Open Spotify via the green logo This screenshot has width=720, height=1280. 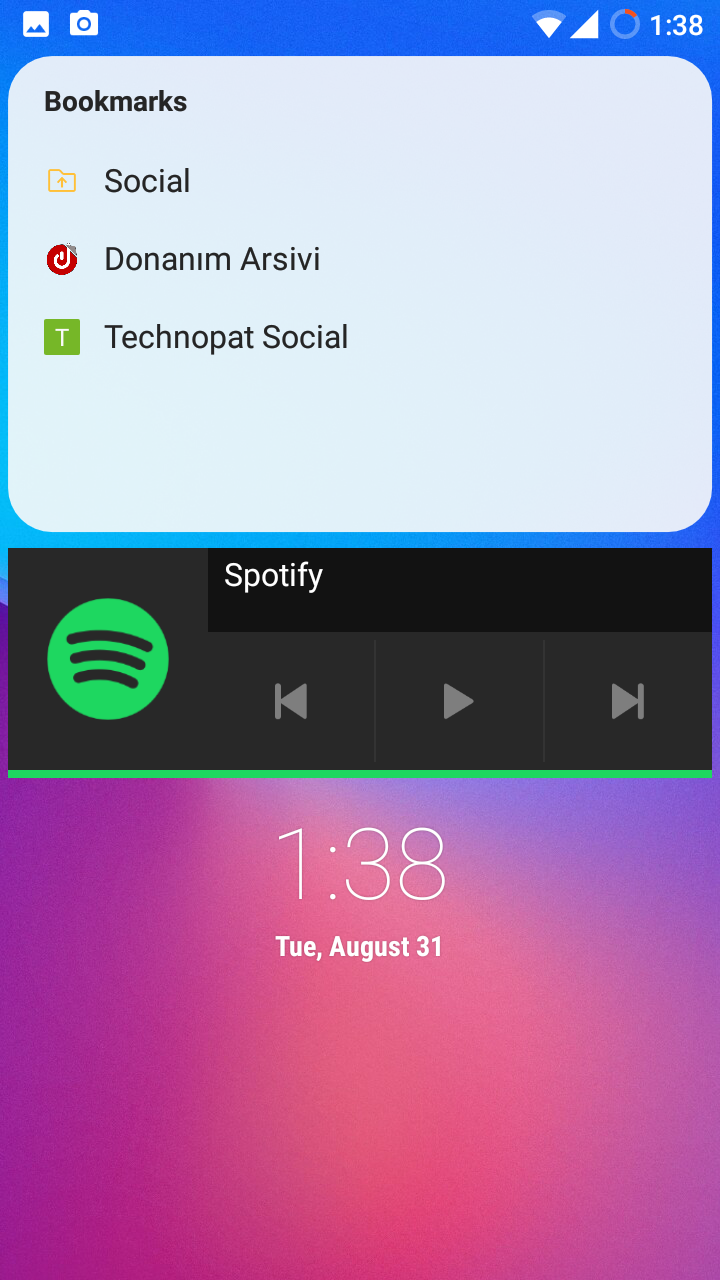click(x=108, y=659)
